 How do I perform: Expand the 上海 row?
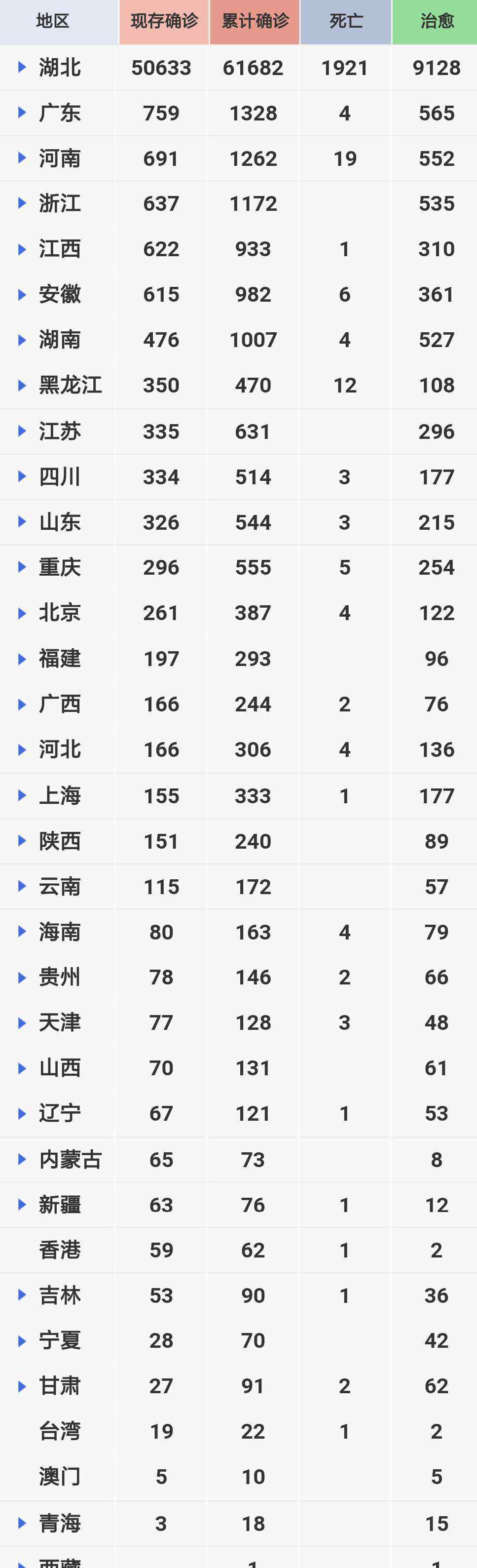[23, 795]
